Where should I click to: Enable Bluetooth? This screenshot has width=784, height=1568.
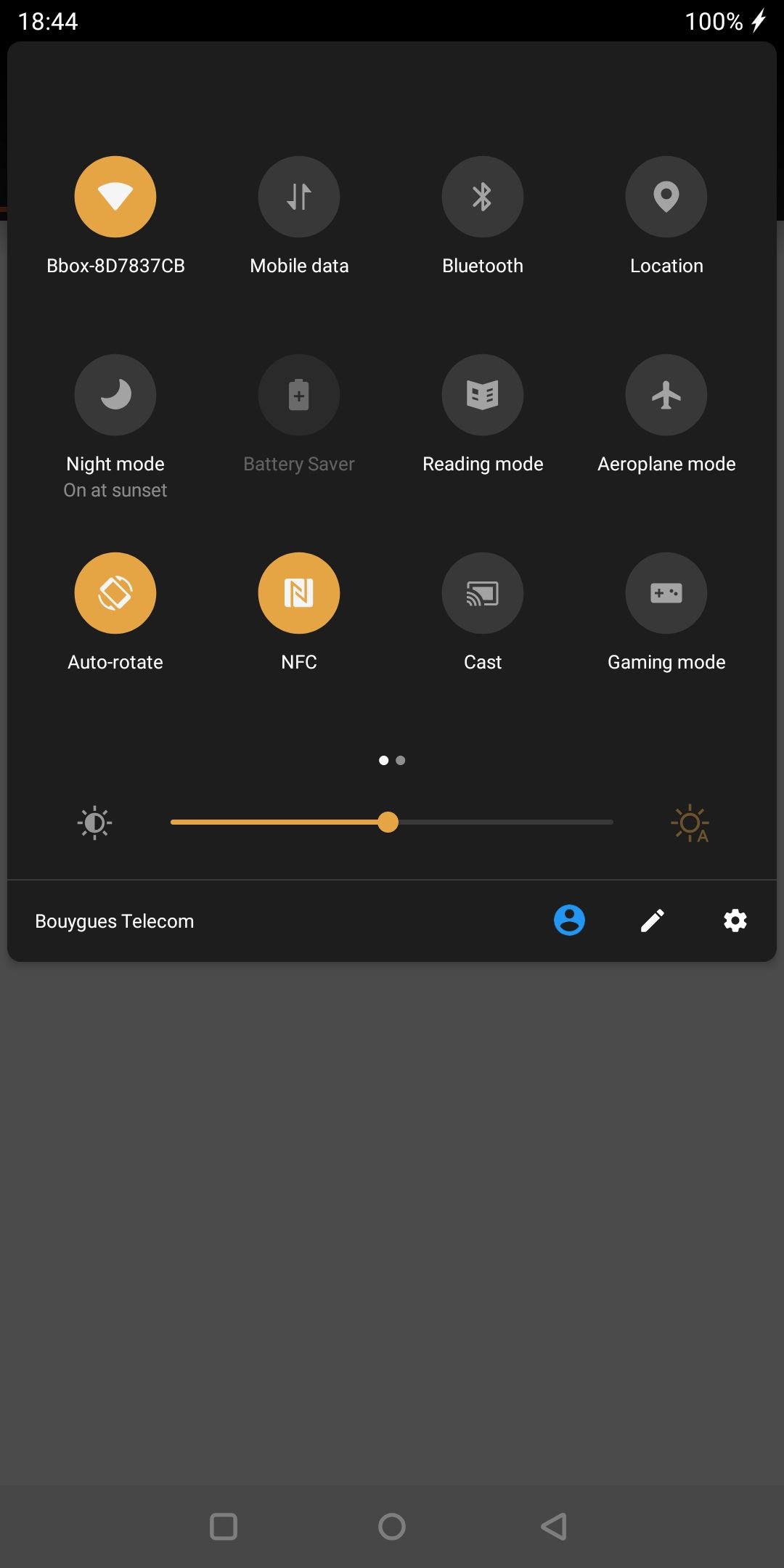482,197
